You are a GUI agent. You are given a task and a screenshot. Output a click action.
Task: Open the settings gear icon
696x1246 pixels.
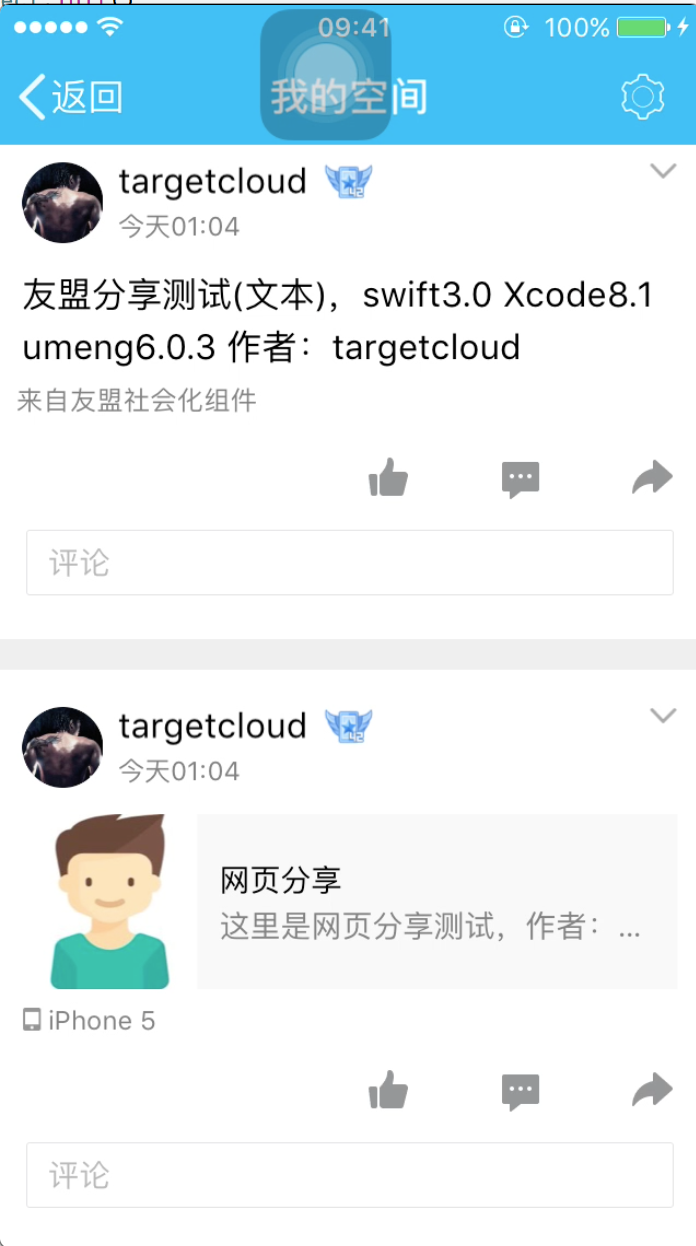tap(642, 97)
